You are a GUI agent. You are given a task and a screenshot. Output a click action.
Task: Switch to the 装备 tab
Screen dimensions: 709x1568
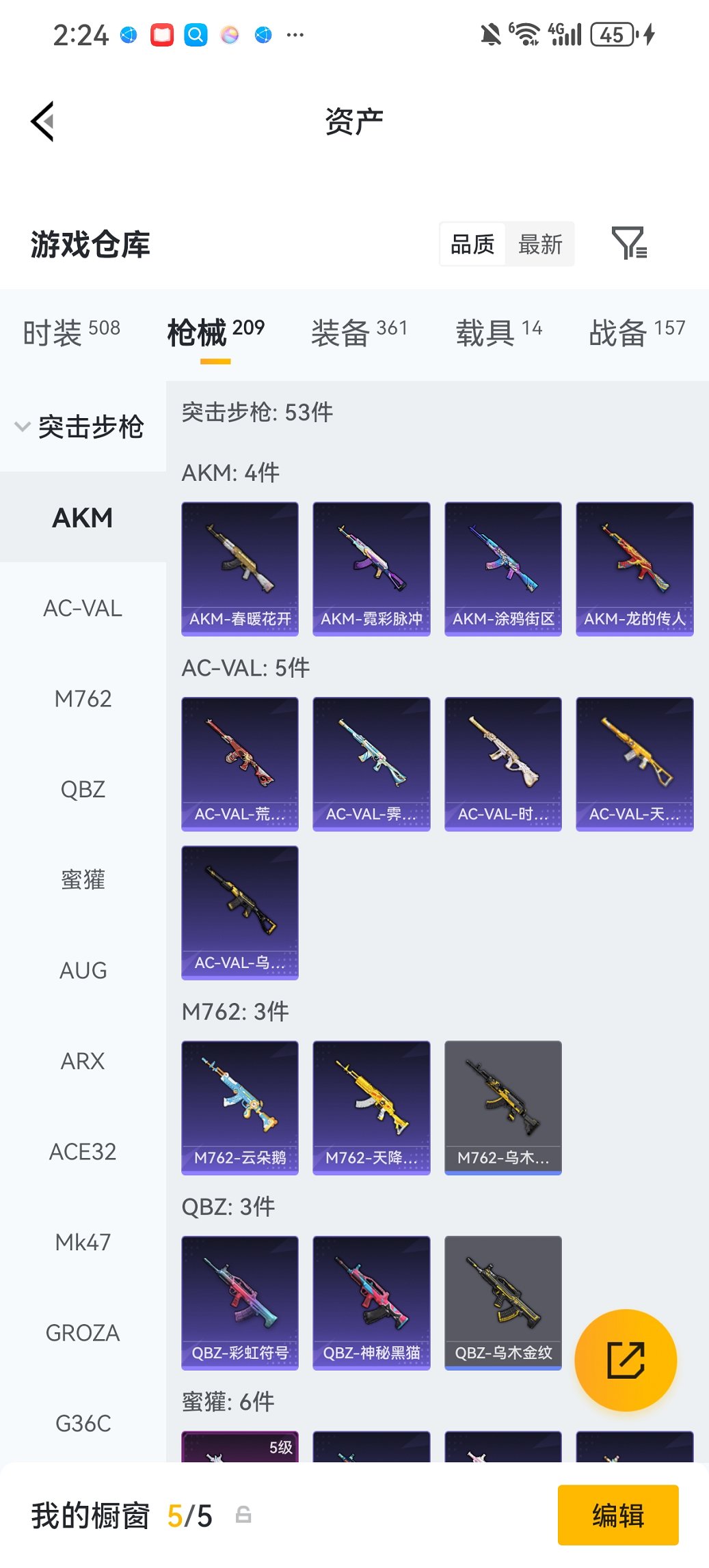pos(359,332)
